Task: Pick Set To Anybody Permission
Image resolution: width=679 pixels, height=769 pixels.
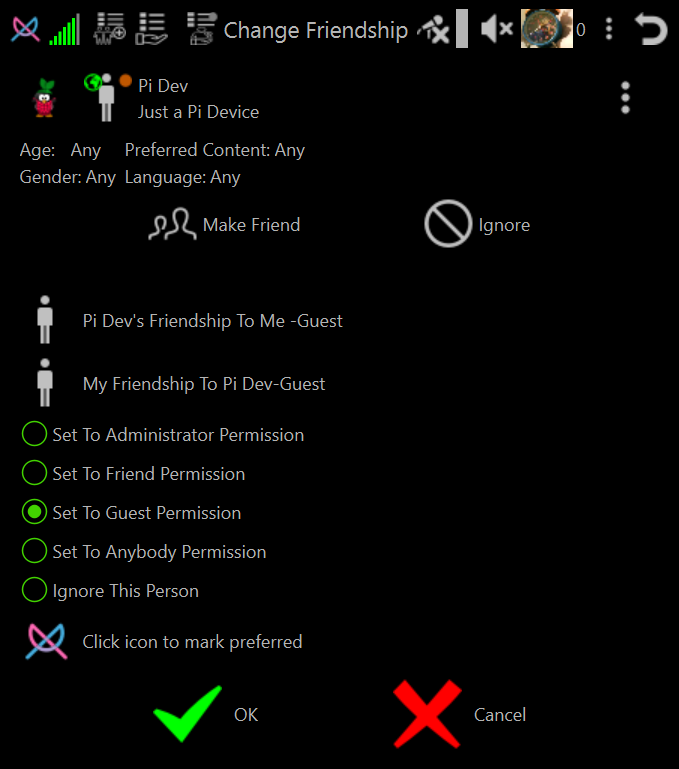Action: 35,552
